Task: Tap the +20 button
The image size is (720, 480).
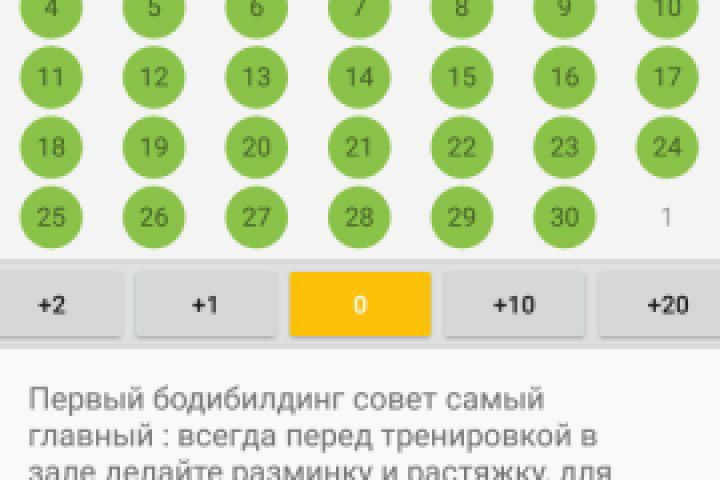Action: [x=666, y=305]
